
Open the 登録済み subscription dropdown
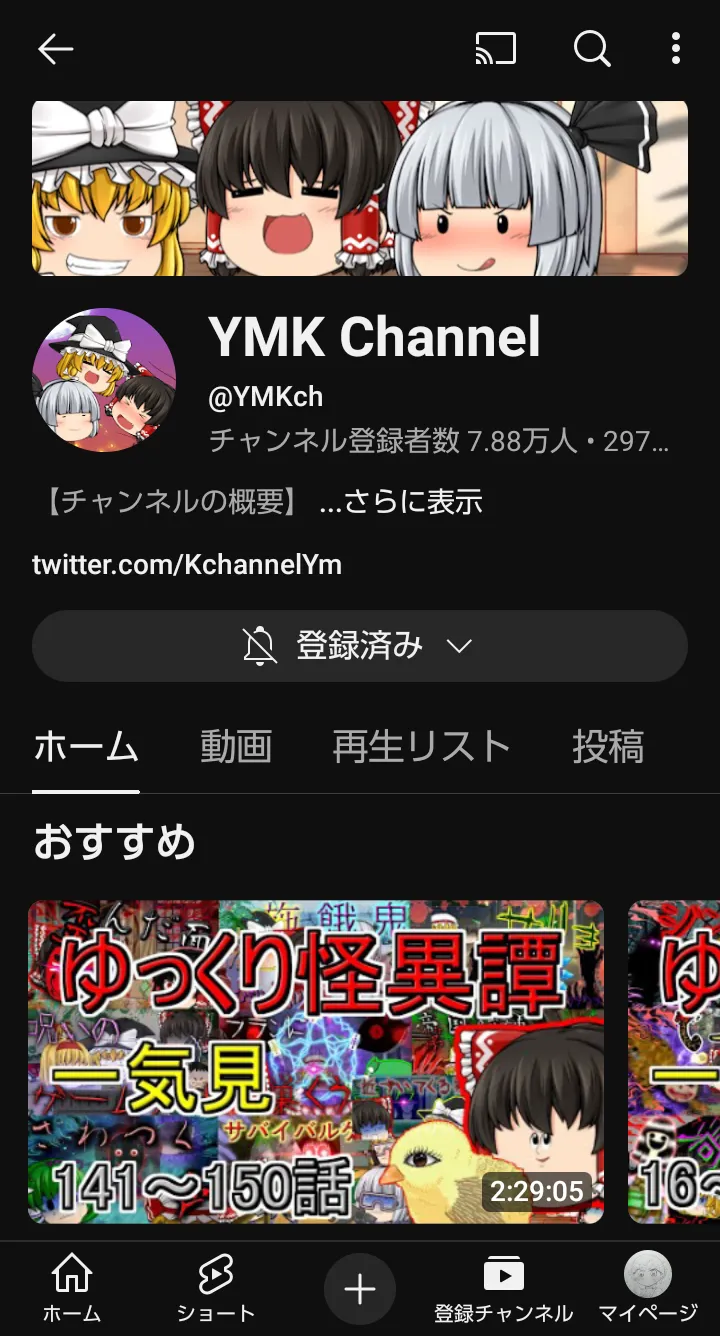(360, 646)
